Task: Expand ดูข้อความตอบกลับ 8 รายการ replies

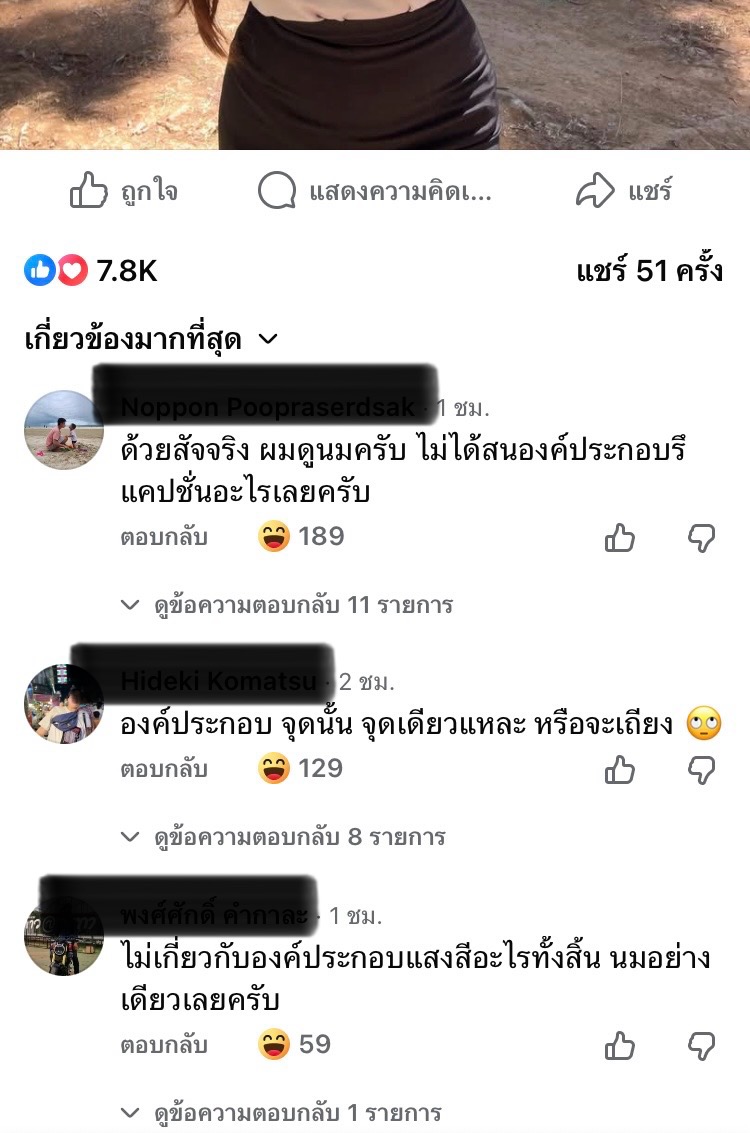Action: 284,836
